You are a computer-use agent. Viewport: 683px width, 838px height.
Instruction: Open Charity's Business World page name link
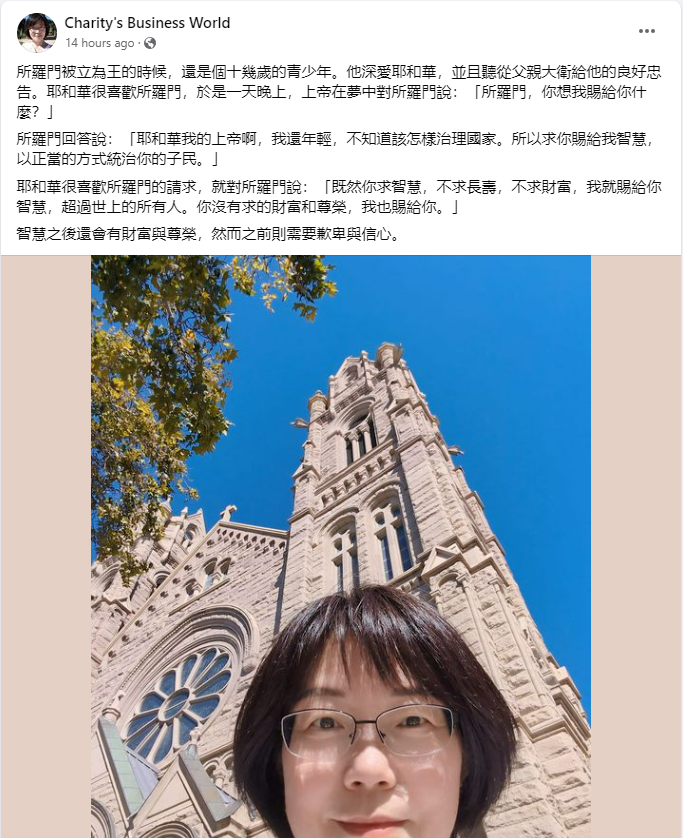[x=147, y=23]
